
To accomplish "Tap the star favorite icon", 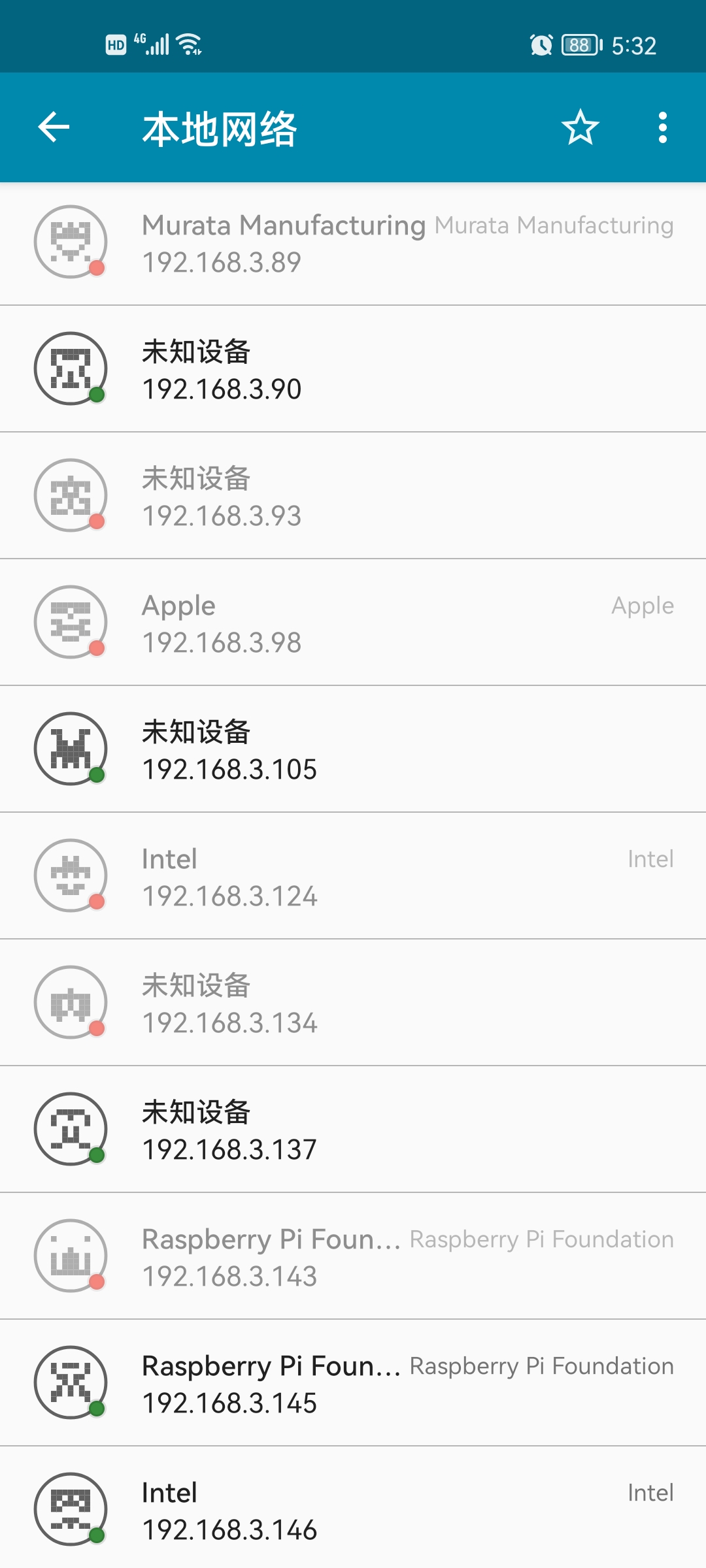I will click(580, 127).
